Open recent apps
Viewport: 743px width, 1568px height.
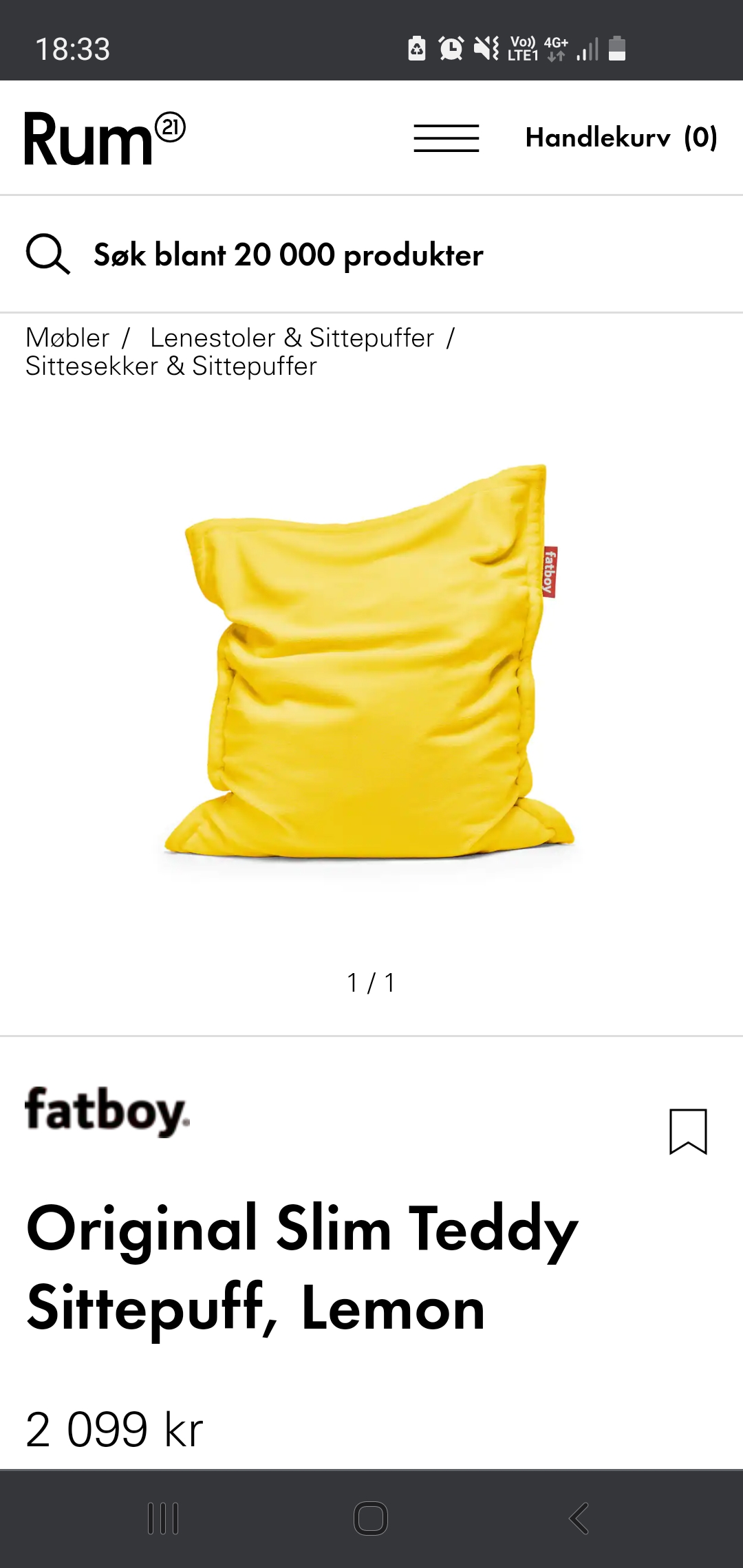(163, 1518)
